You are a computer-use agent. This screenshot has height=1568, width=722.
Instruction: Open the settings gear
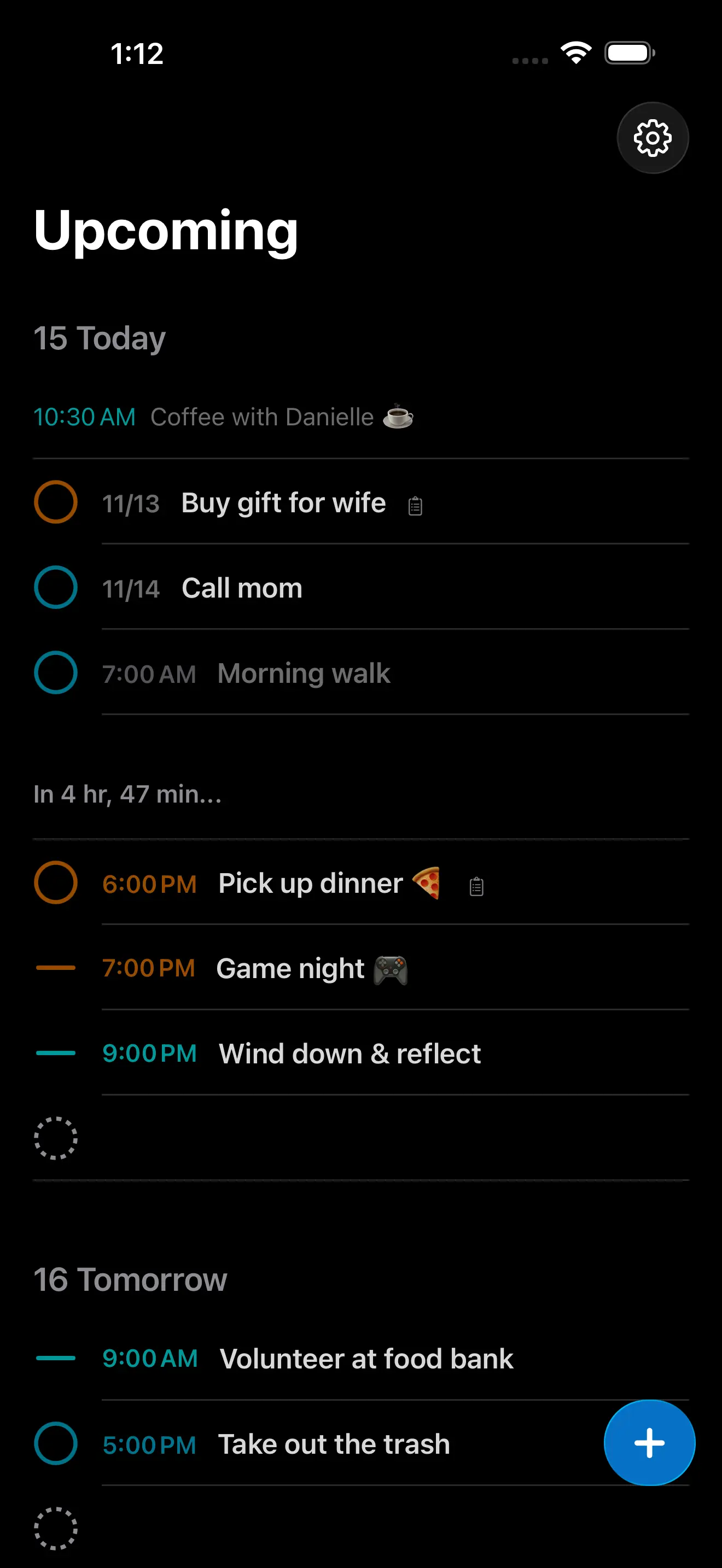click(x=652, y=138)
